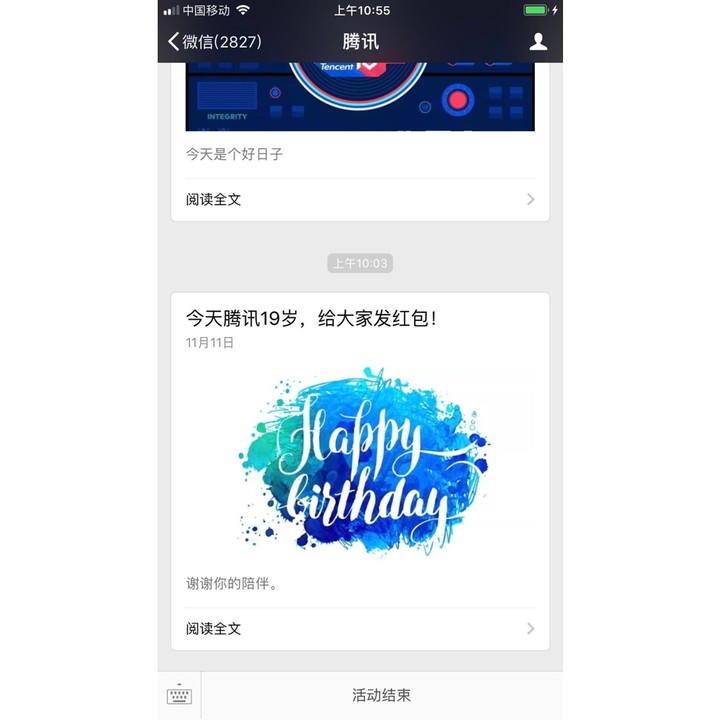Open the 活动结束 bottom menu
Image resolution: width=720 pixels, height=720 pixels.
tap(381, 695)
